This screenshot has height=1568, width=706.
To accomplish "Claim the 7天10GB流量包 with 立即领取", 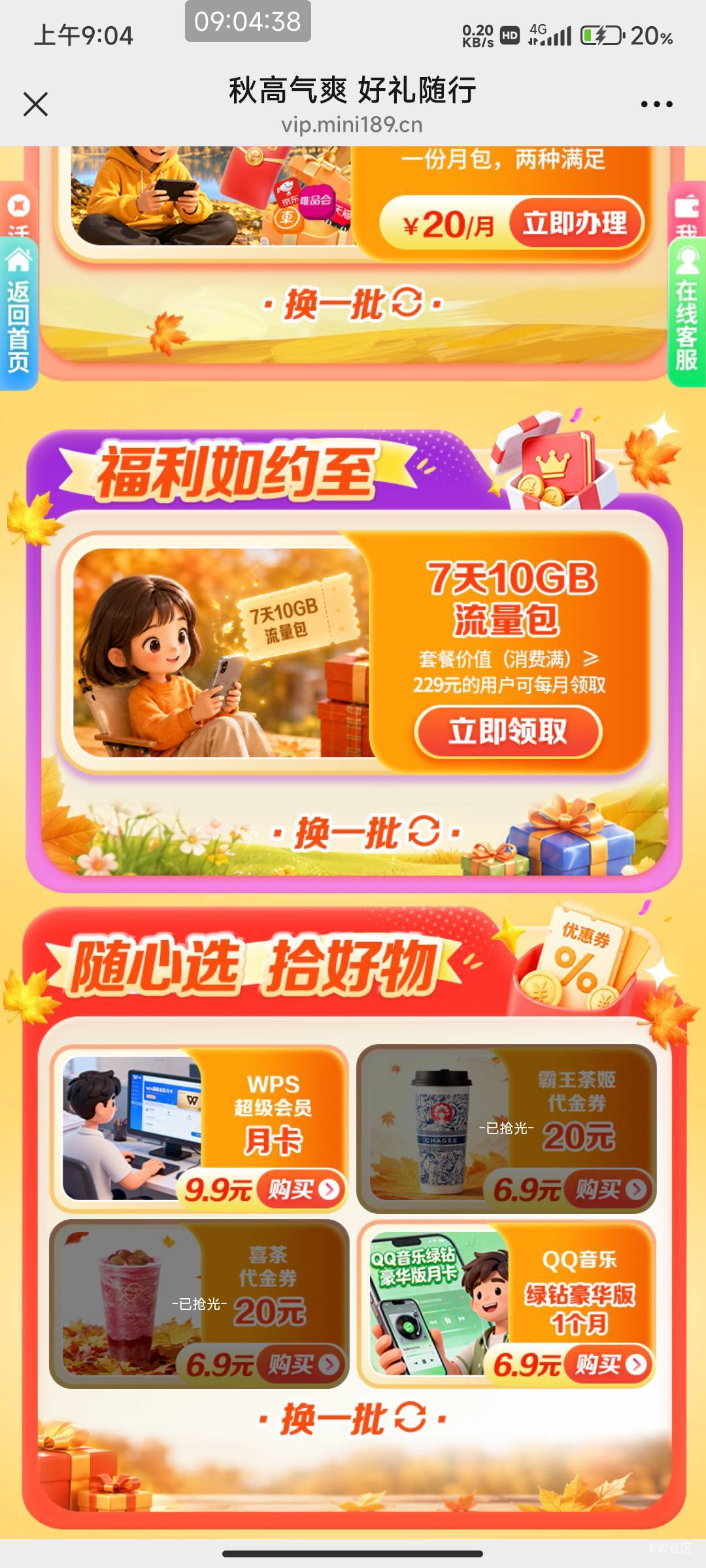I will tap(508, 731).
